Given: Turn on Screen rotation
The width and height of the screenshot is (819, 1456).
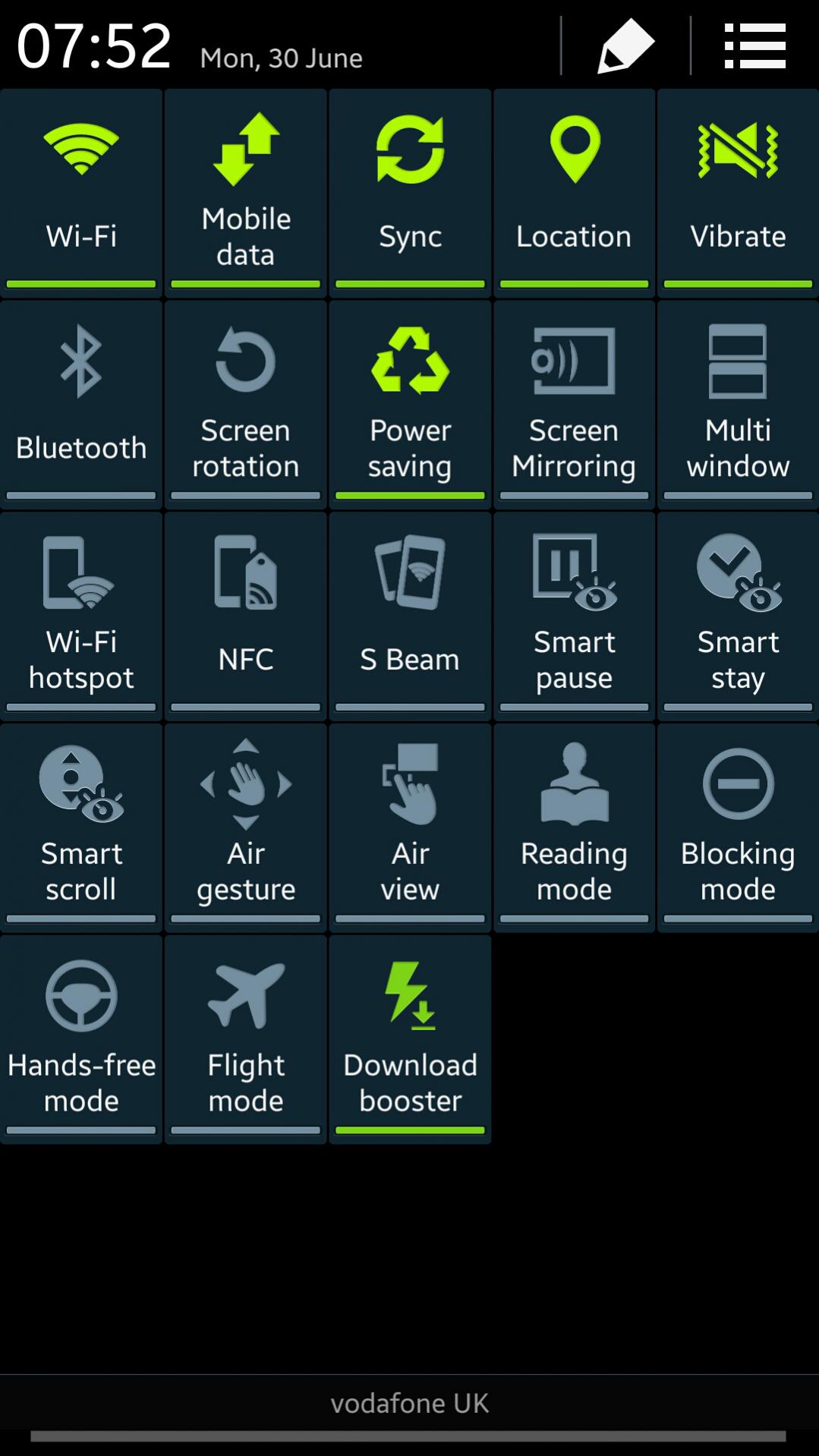Looking at the screenshot, I should click(245, 403).
